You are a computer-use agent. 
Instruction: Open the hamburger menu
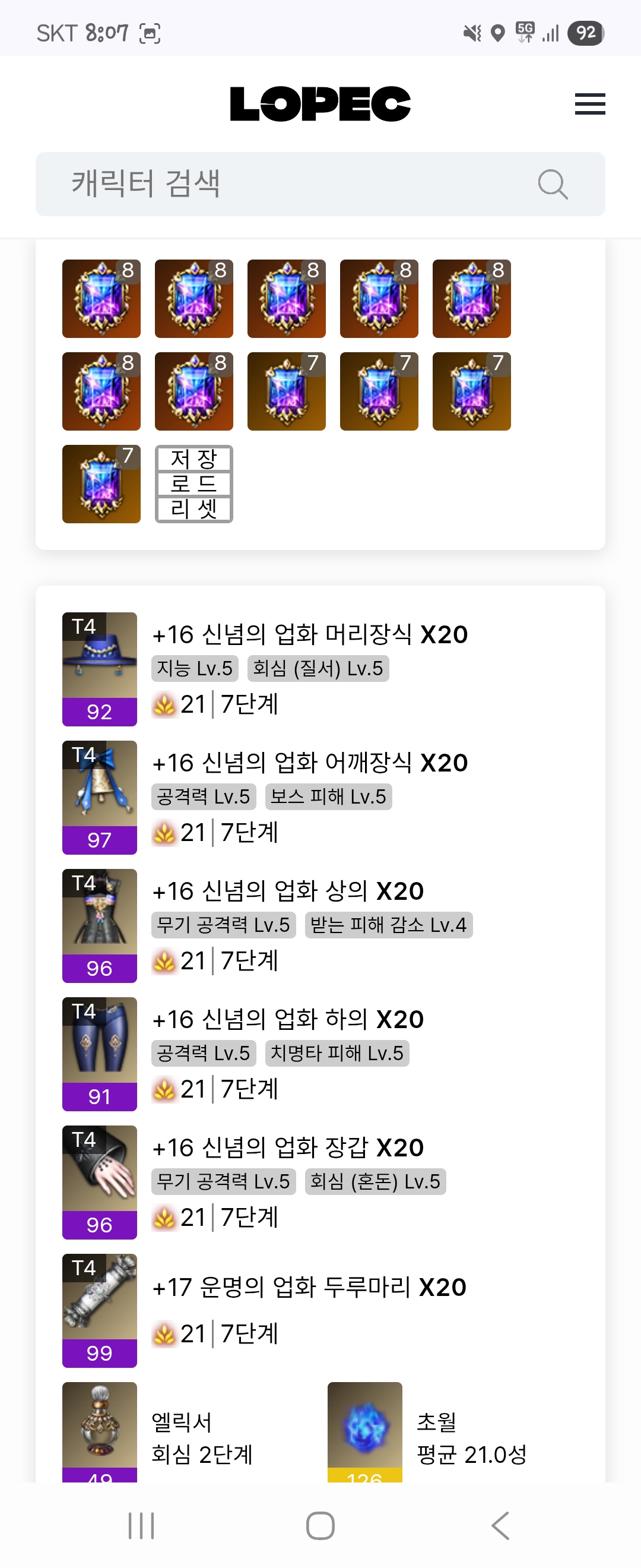pyautogui.click(x=589, y=104)
